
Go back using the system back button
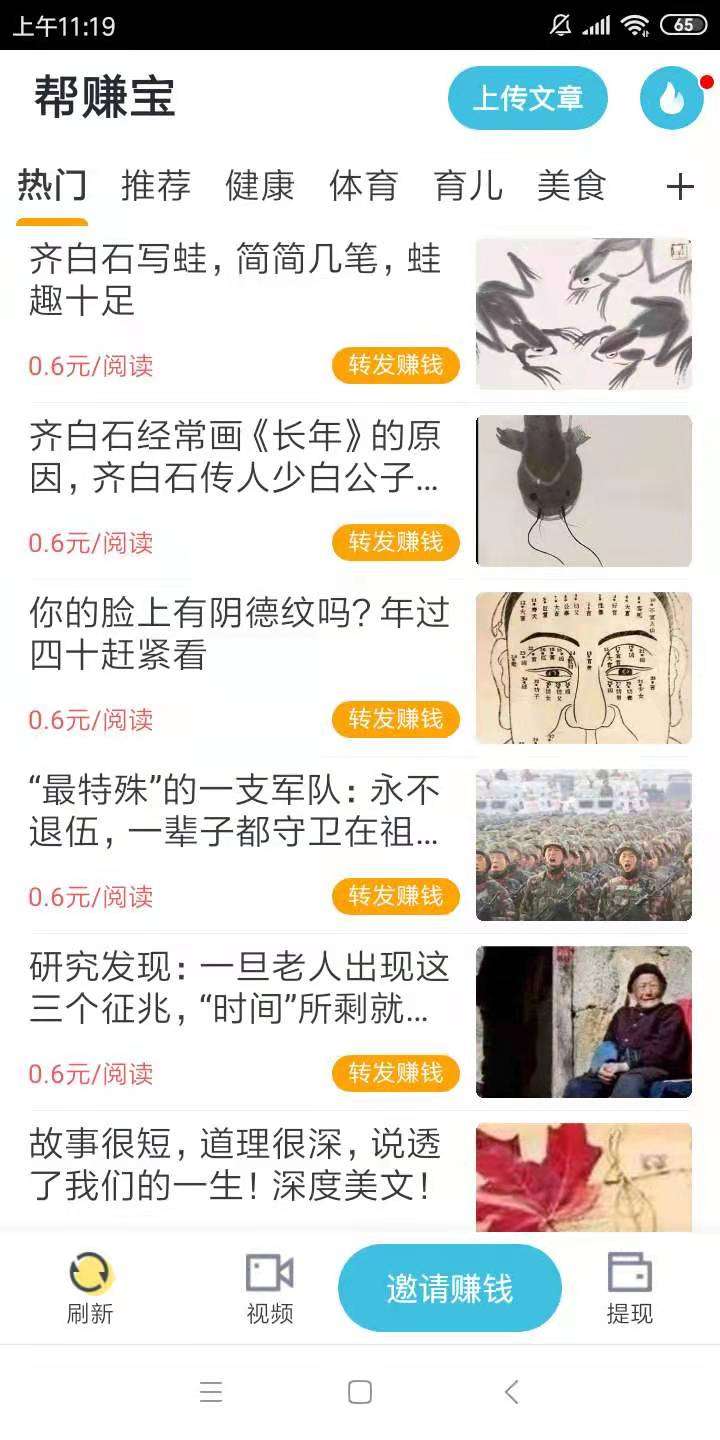pyautogui.click(x=512, y=1392)
